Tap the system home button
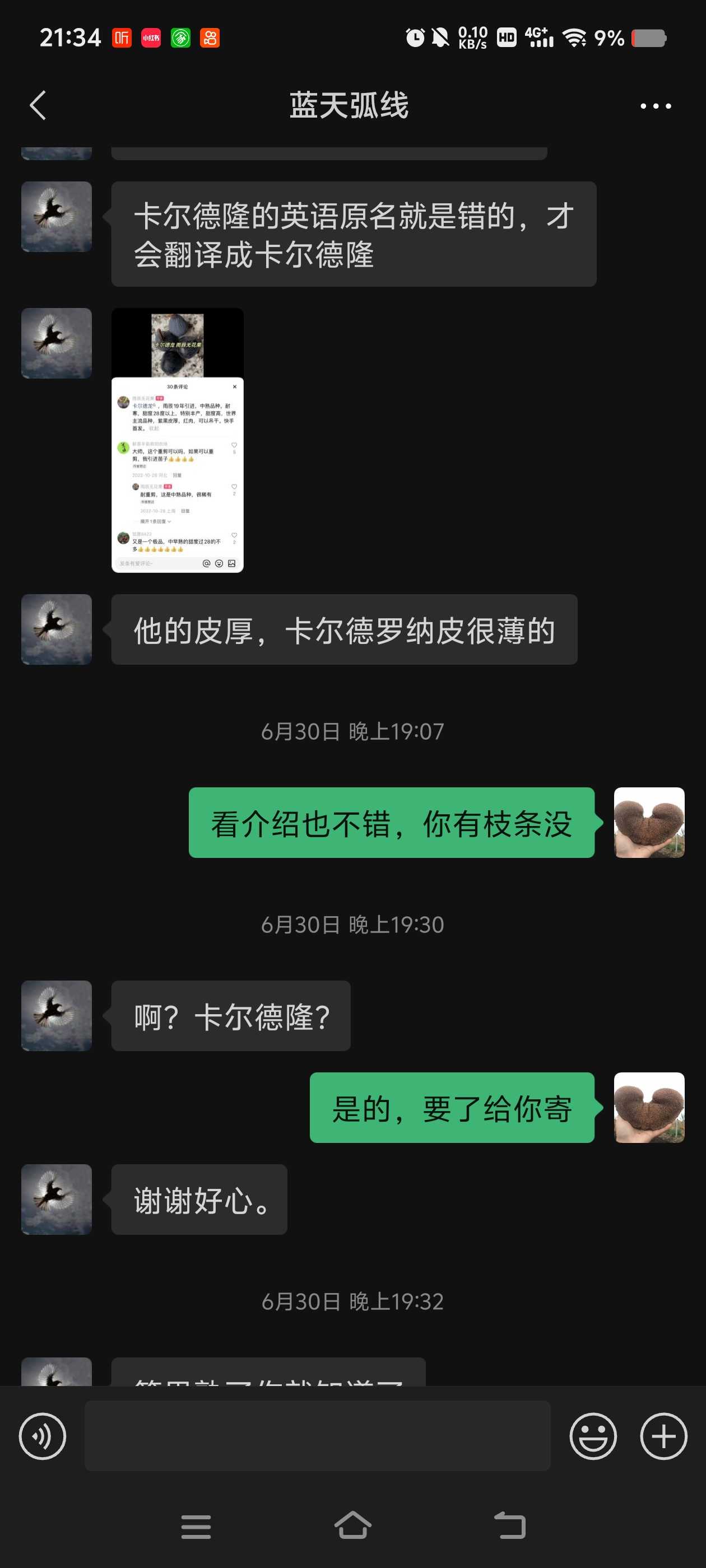The image size is (706, 1568). click(352, 1525)
